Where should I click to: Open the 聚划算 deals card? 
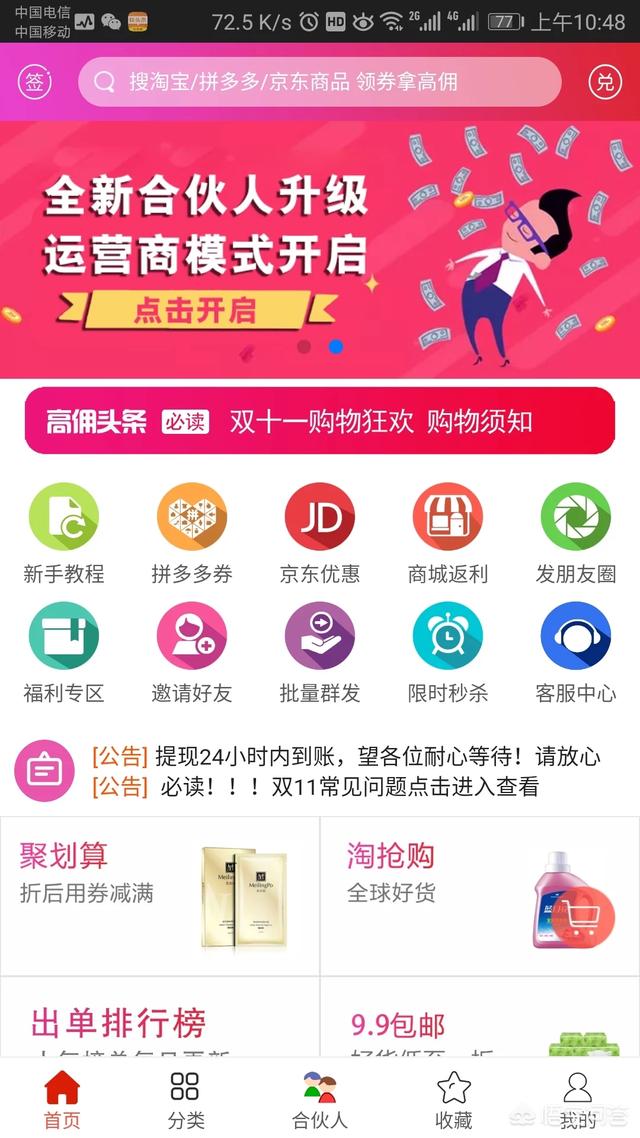(x=160, y=896)
